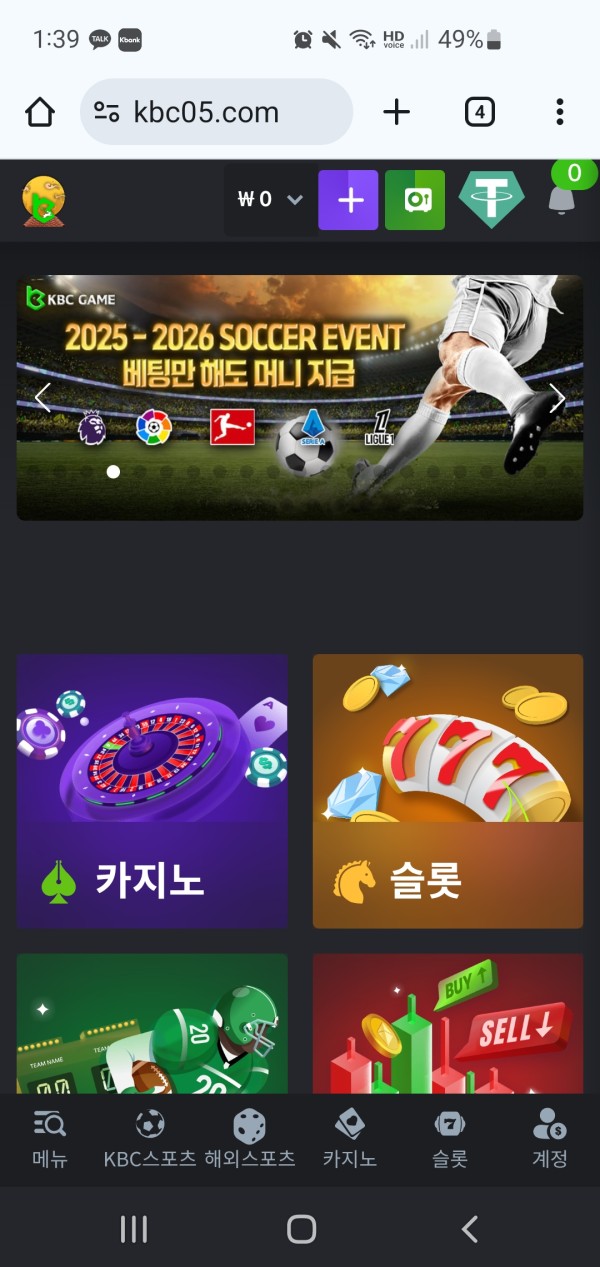
Task: Tap the kbc05.com address bar
Action: tap(215, 112)
